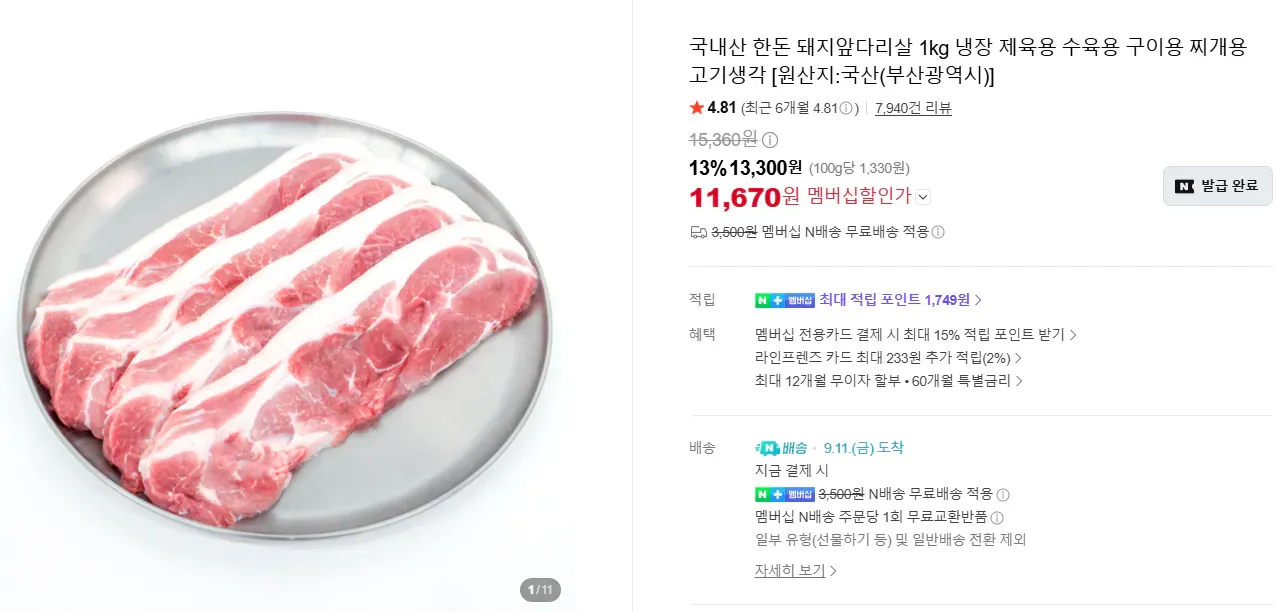Tap the 발급 완료 coupon button
This screenshot has height=612, width=1276.
(1217, 186)
